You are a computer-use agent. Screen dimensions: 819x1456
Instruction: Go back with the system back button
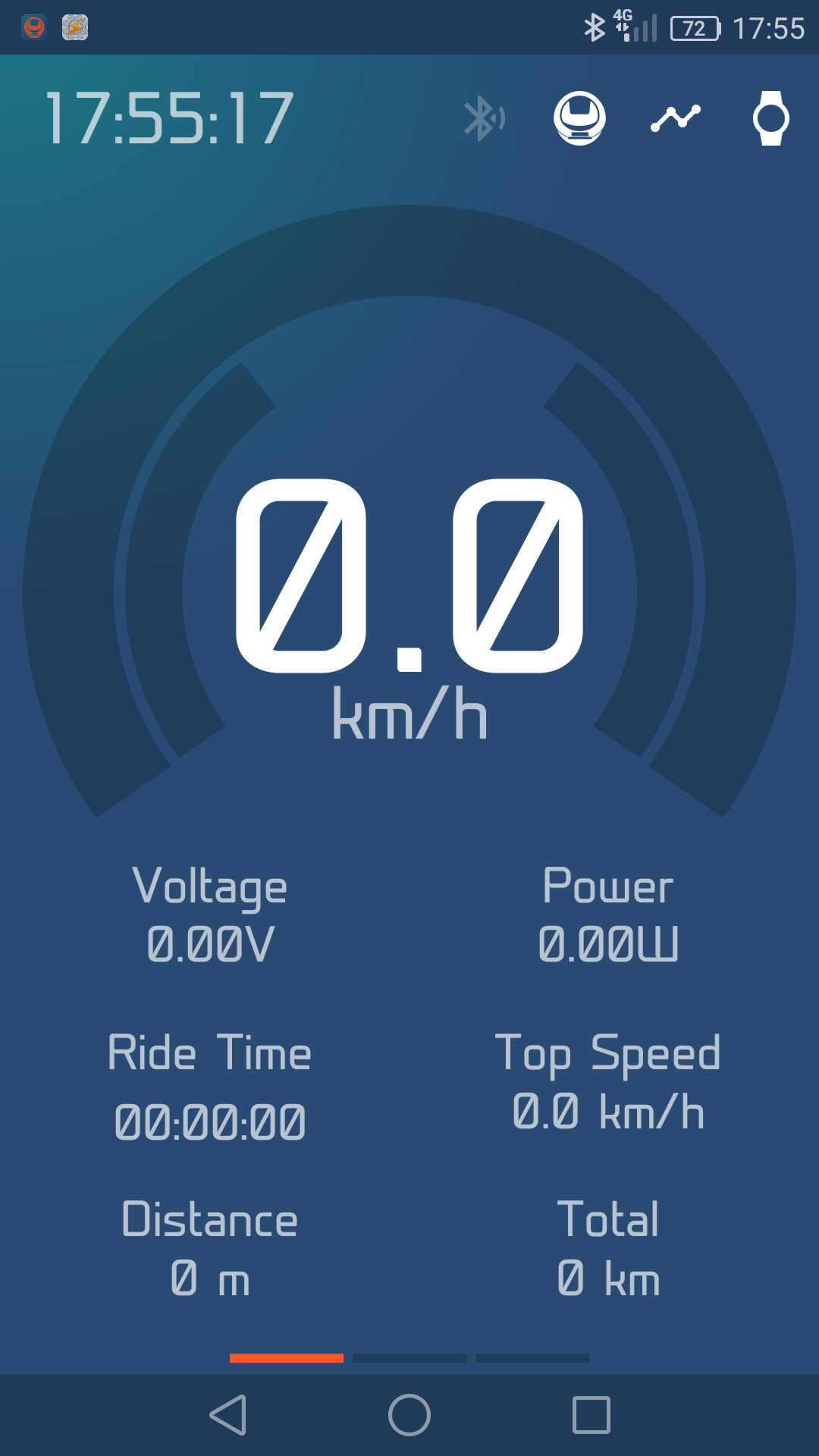pos(228,1415)
